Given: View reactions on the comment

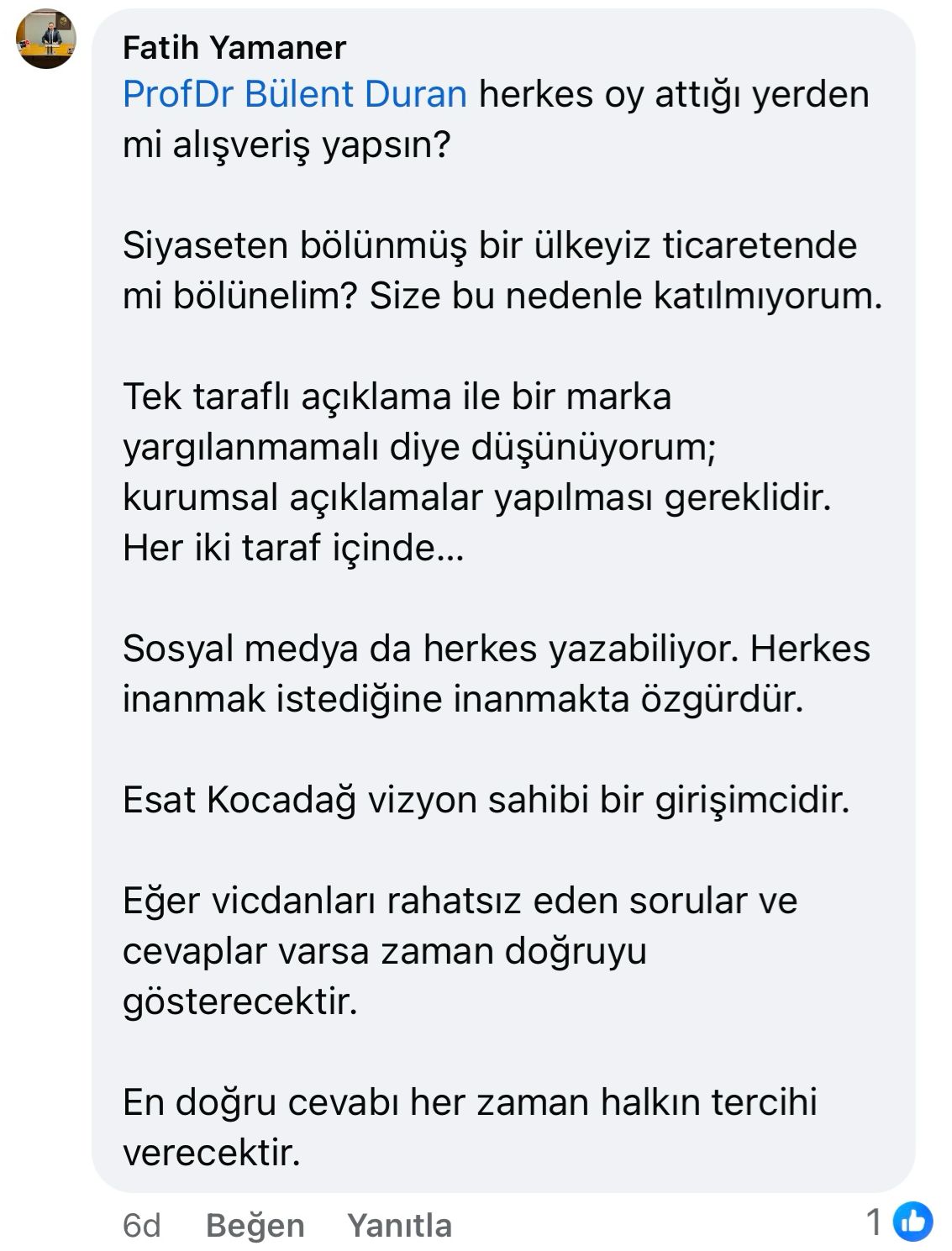Looking at the screenshot, I should [x=900, y=1222].
